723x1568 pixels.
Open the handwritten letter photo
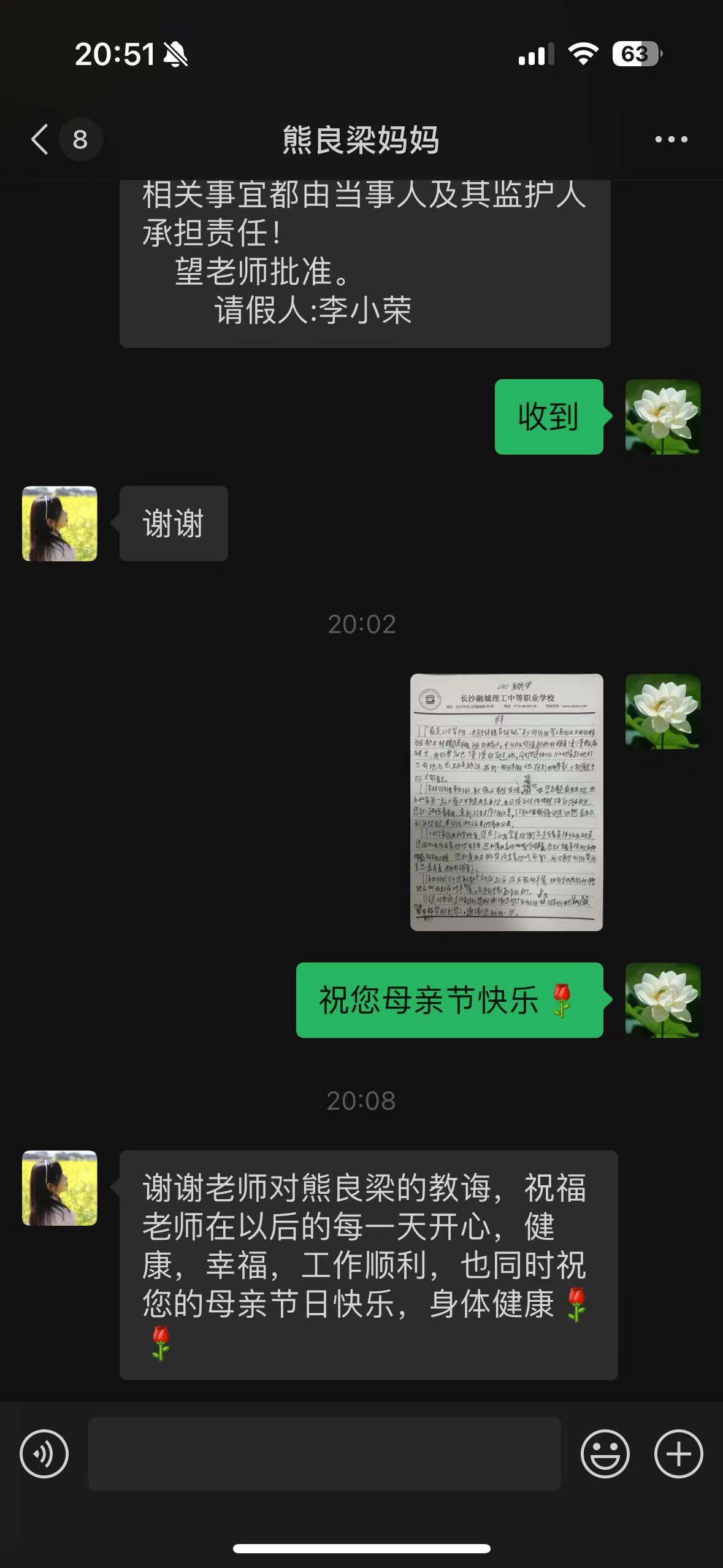[506, 802]
